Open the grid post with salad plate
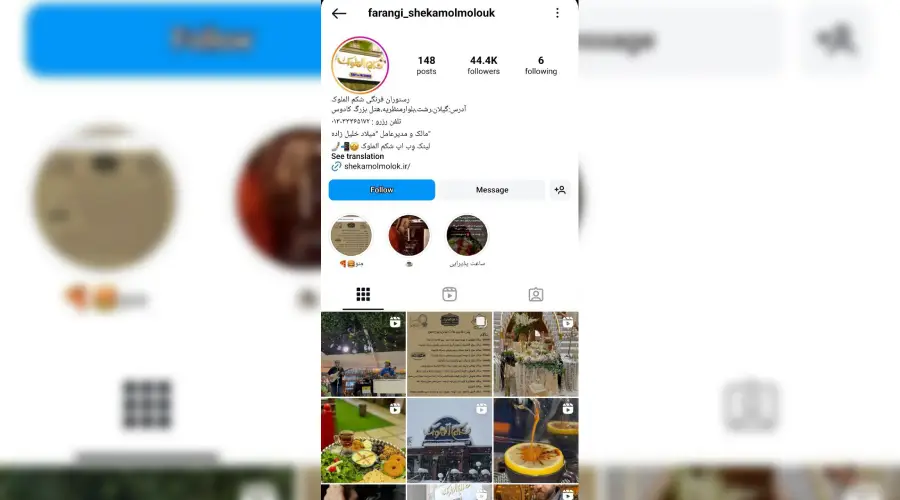Screen dimensions: 900x500 pos(363,440)
